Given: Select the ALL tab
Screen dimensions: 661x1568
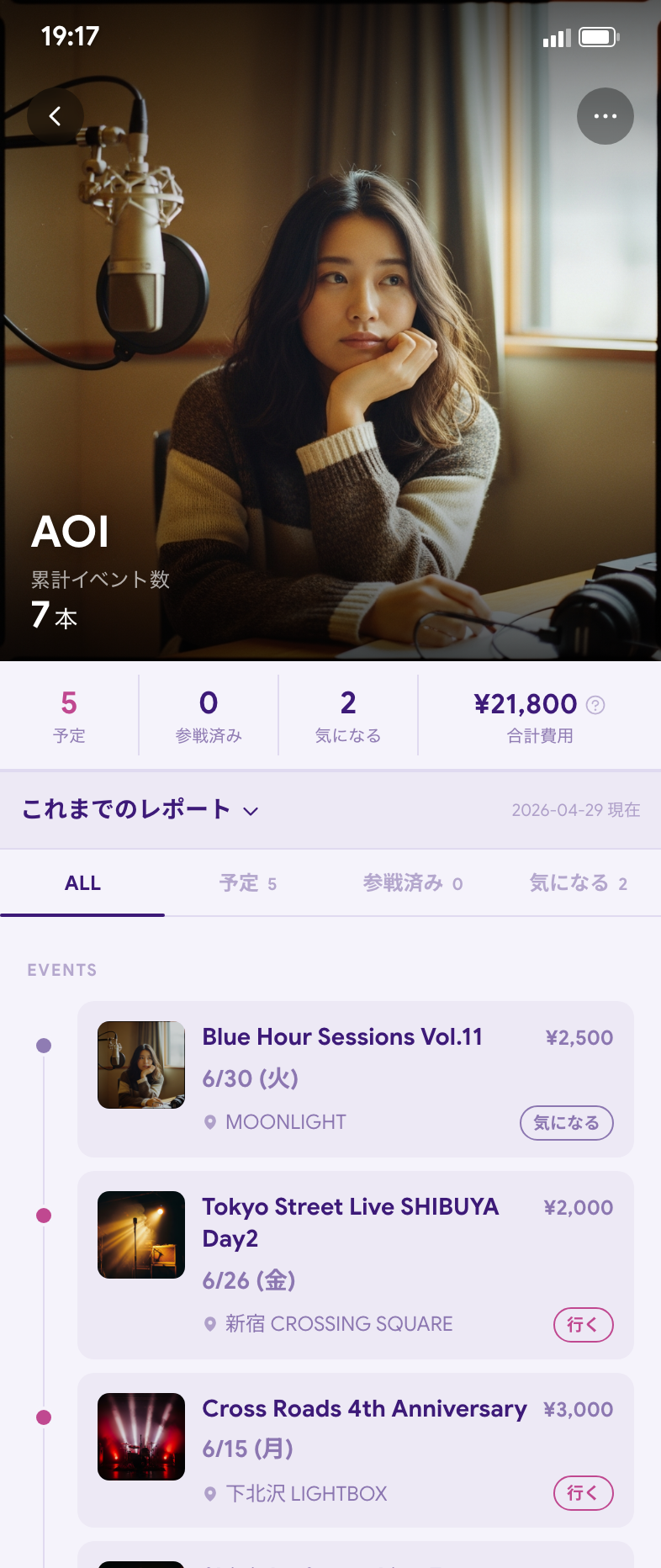Looking at the screenshot, I should [82, 882].
